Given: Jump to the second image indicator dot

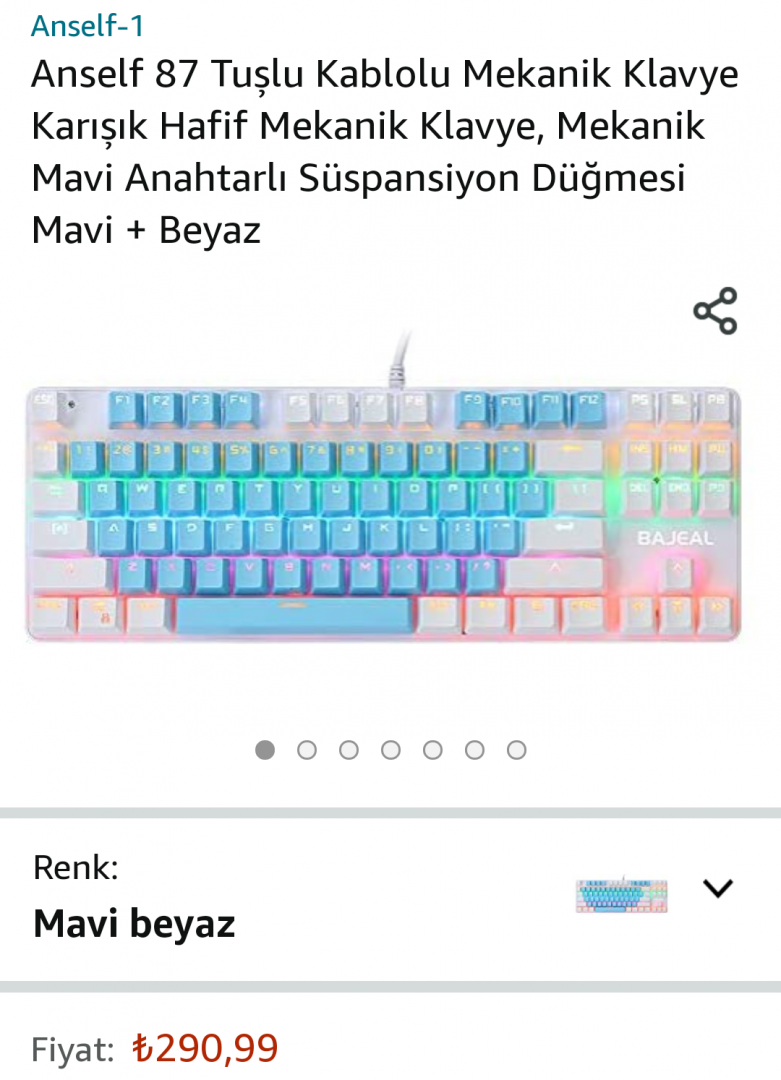Looking at the screenshot, I should [307, 750].
